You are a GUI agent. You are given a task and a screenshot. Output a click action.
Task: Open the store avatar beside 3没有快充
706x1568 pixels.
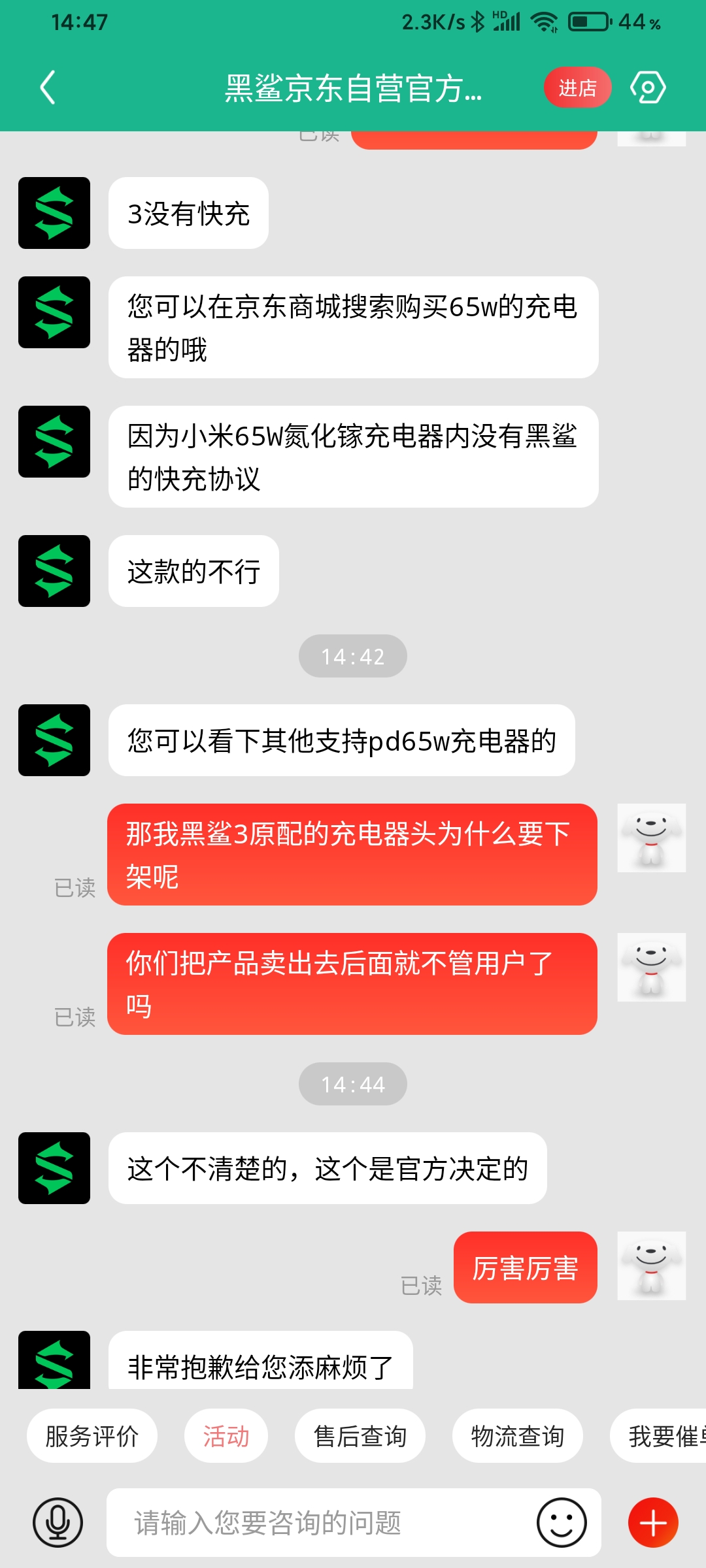(54, 213)
